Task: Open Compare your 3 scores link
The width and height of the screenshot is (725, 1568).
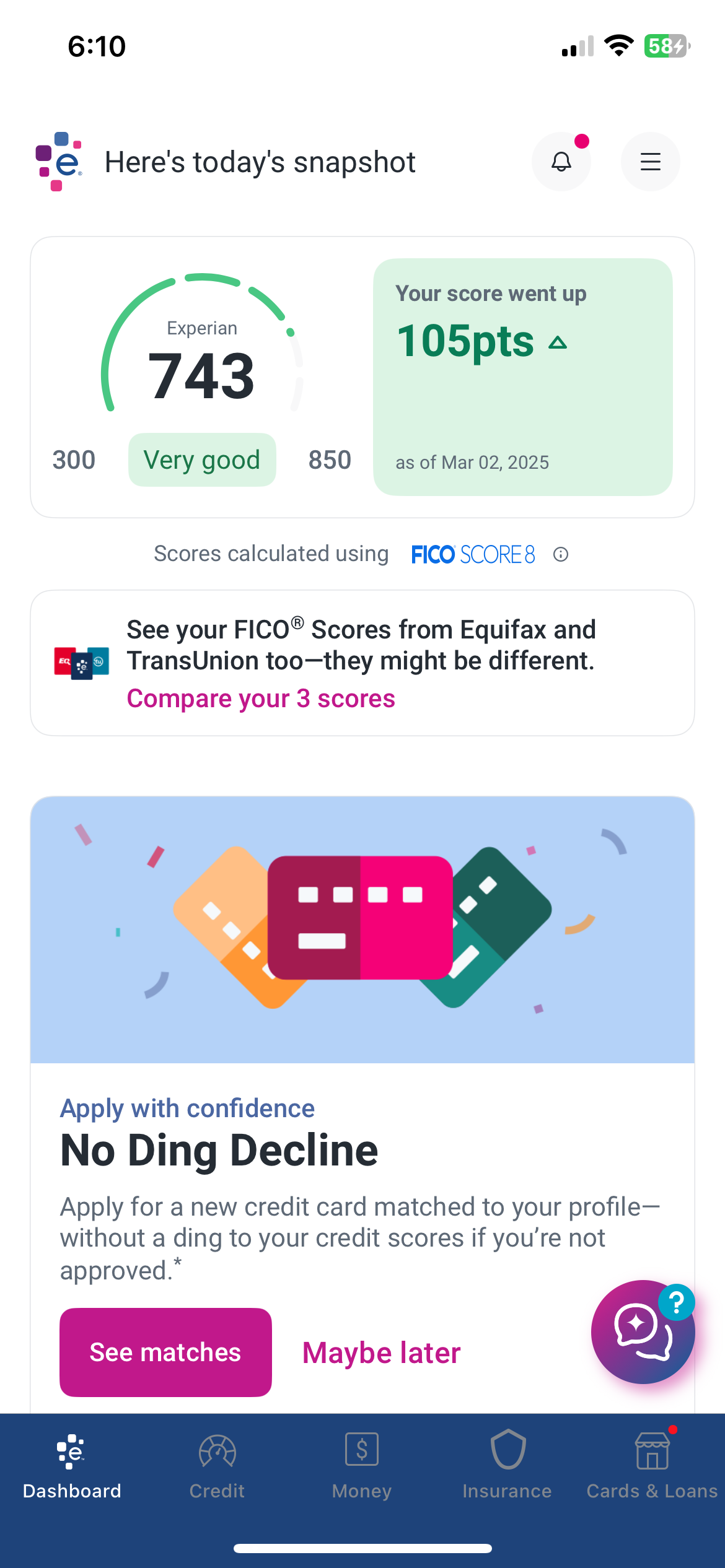Action: tap(261, 699)
